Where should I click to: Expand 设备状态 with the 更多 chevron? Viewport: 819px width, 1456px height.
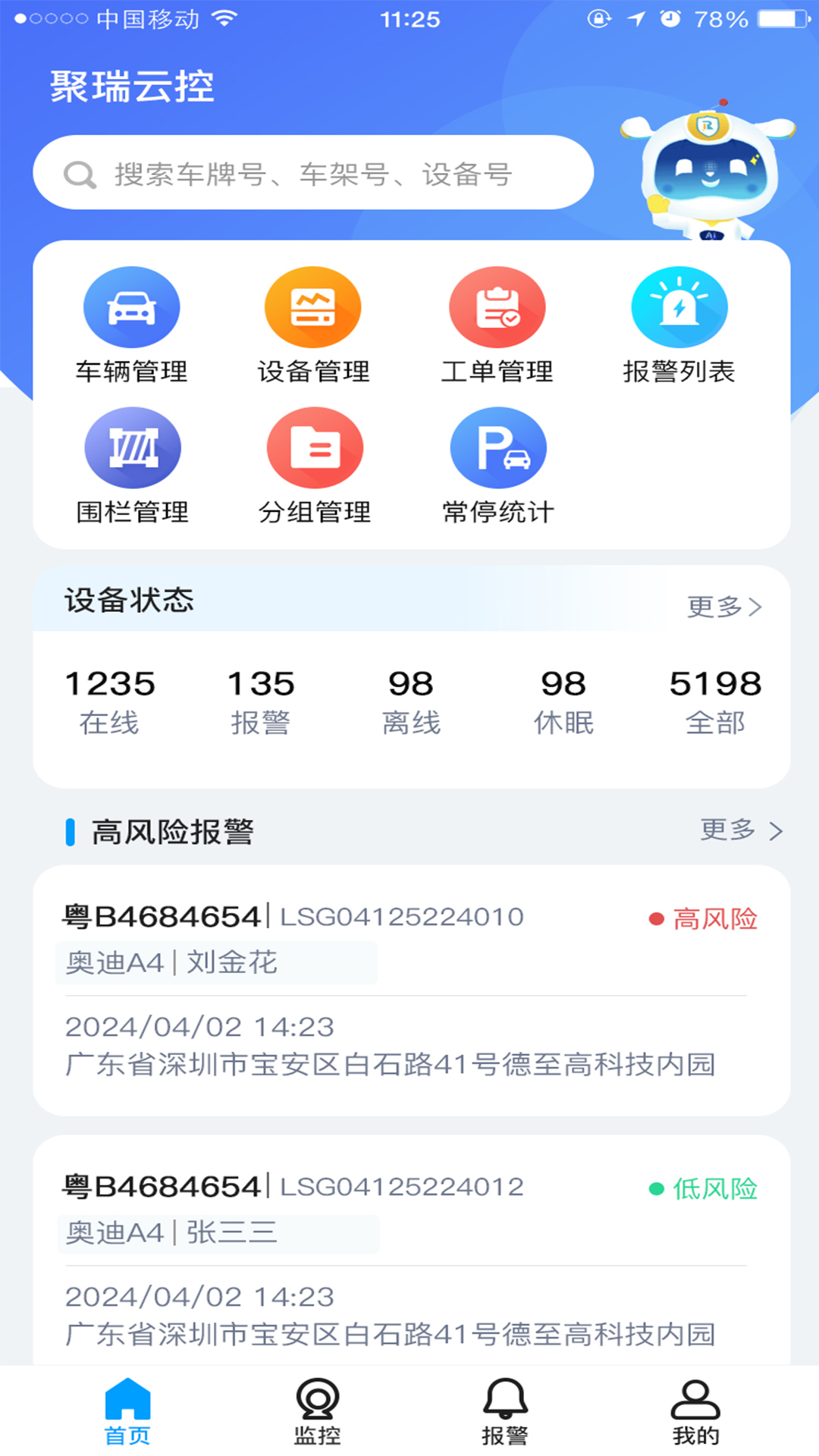click(725, 607)
